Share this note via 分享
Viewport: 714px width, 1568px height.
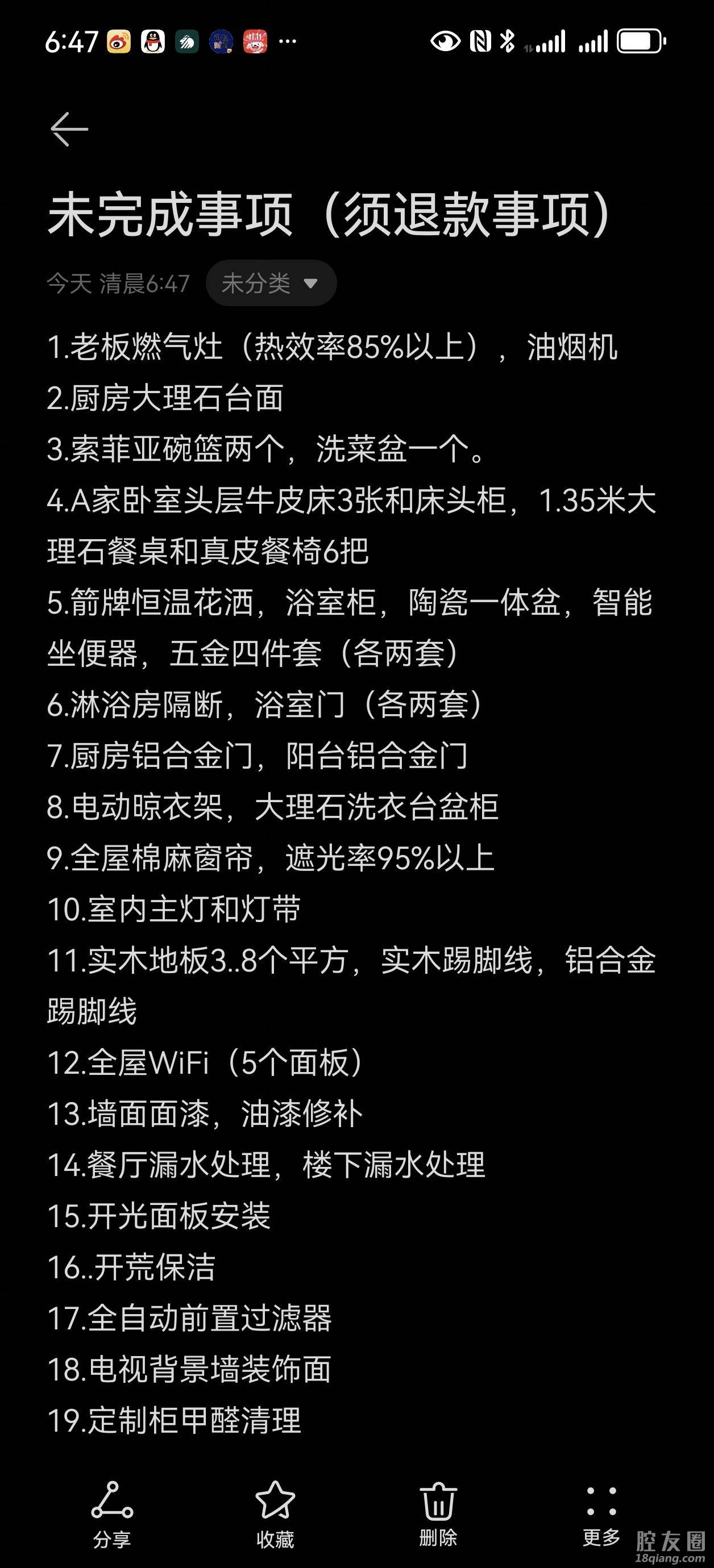(x=112, y=1513)
